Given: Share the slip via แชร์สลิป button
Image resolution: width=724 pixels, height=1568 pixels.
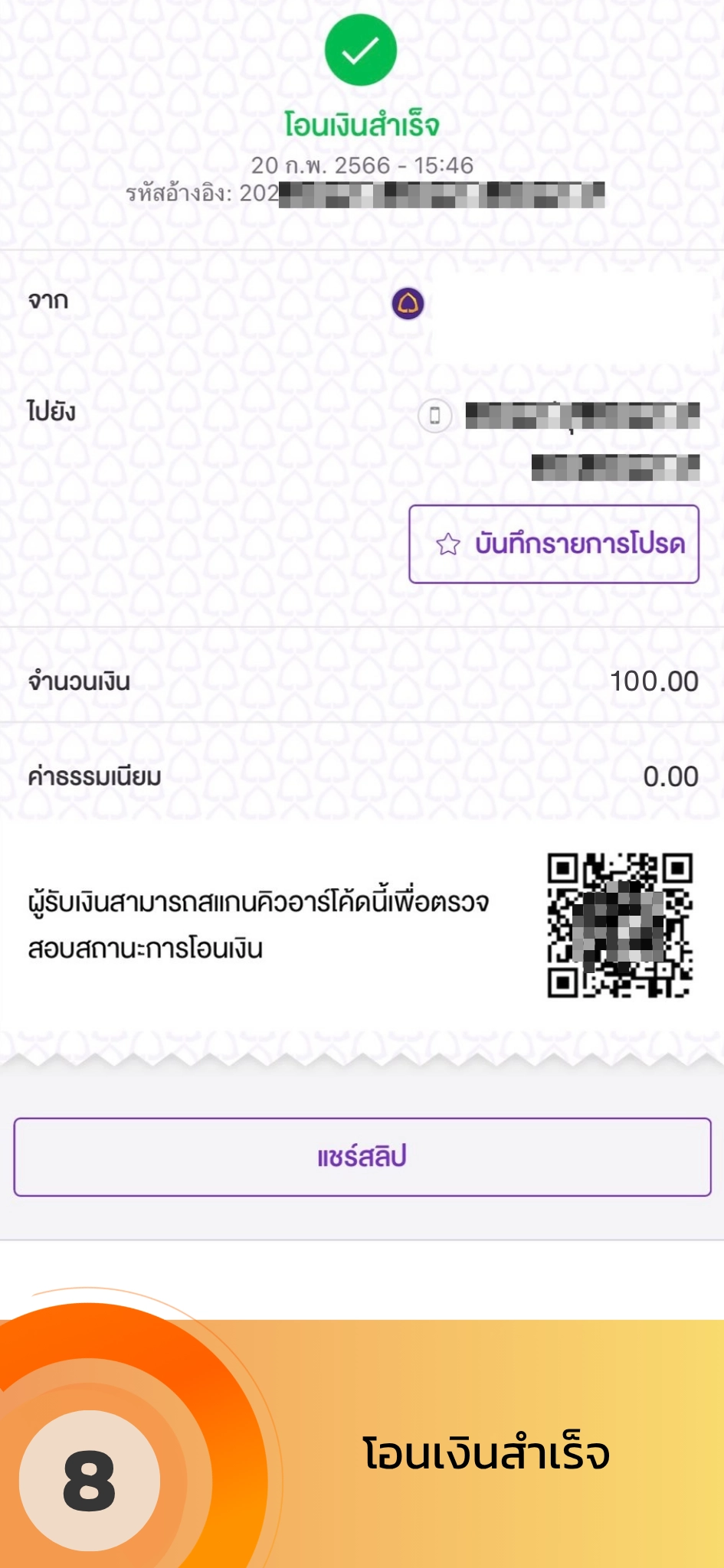Looking at the screenshot, I should click(362, 1157).
